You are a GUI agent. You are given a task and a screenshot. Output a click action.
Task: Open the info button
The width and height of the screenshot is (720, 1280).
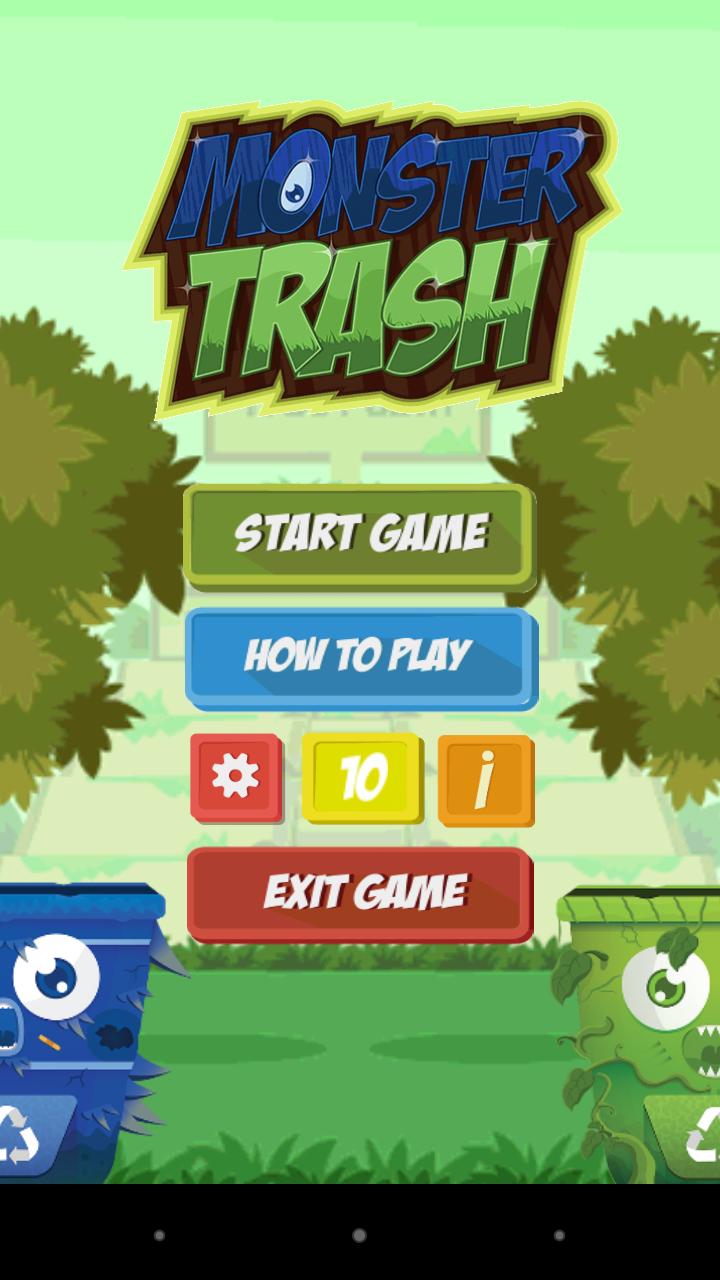485,779
